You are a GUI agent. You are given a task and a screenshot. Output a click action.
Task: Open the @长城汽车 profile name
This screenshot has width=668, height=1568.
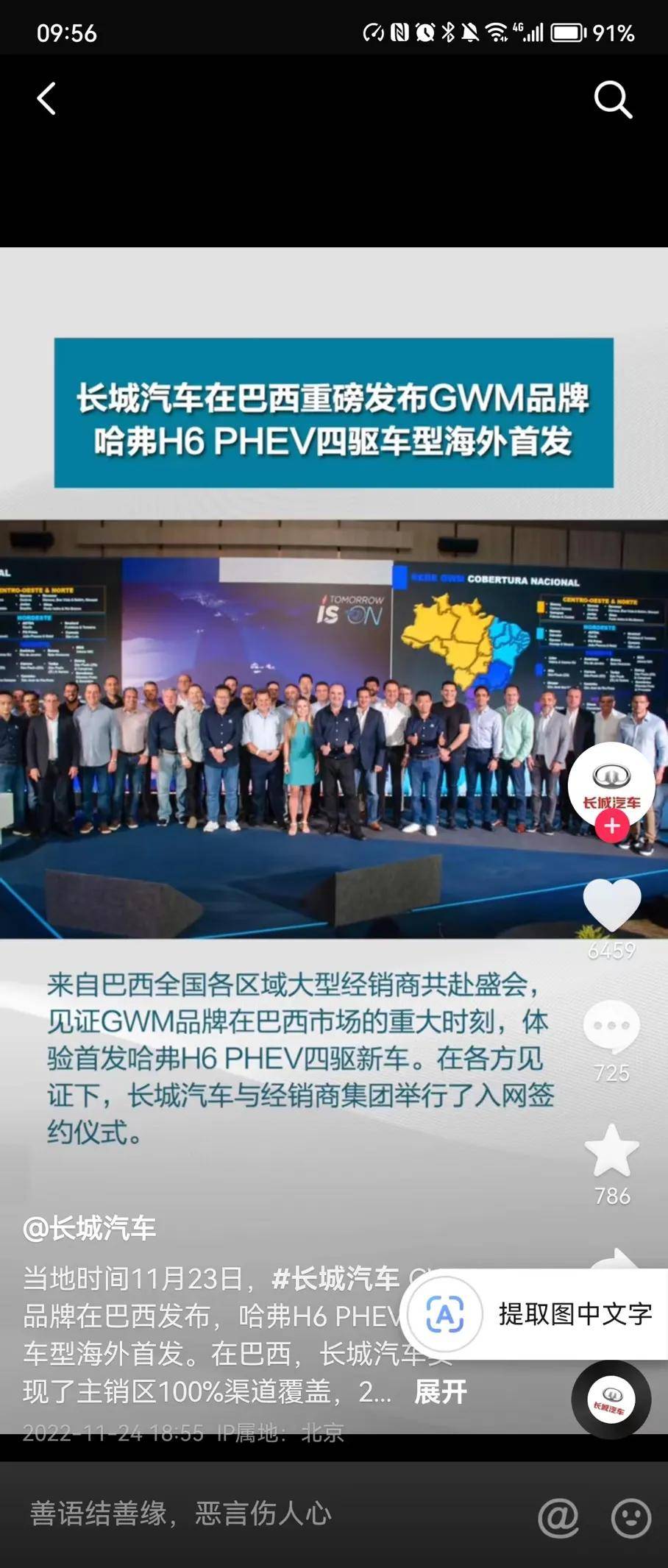(x=89, y=1228)
